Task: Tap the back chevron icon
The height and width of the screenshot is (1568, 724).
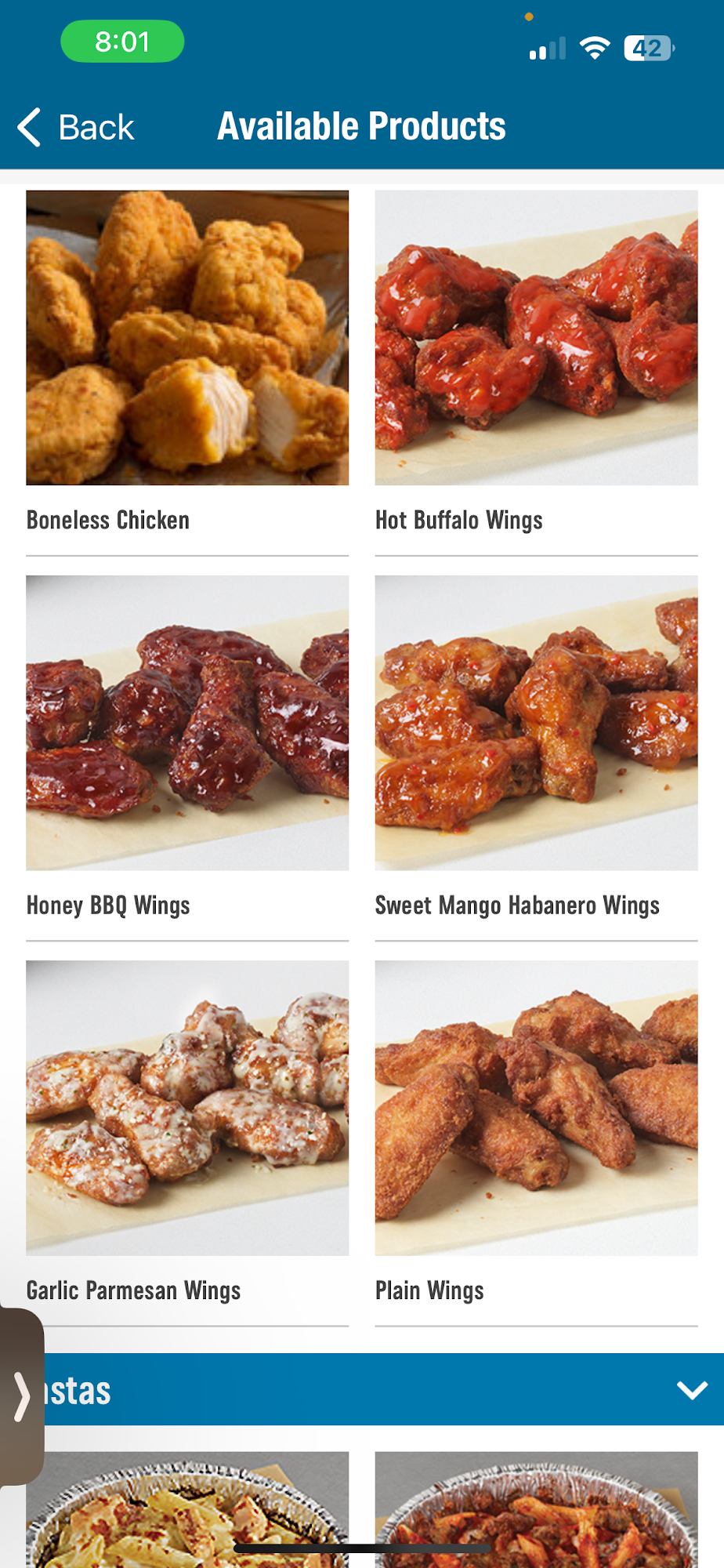Action: (29, 126)
